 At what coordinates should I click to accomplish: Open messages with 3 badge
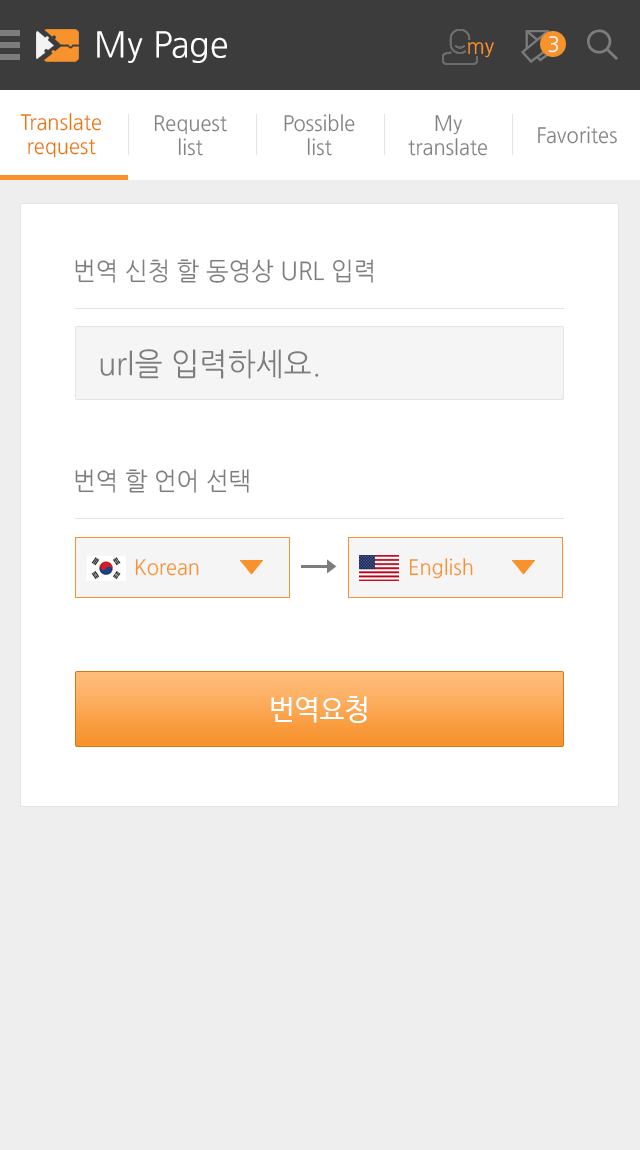(x=542, y=45)
